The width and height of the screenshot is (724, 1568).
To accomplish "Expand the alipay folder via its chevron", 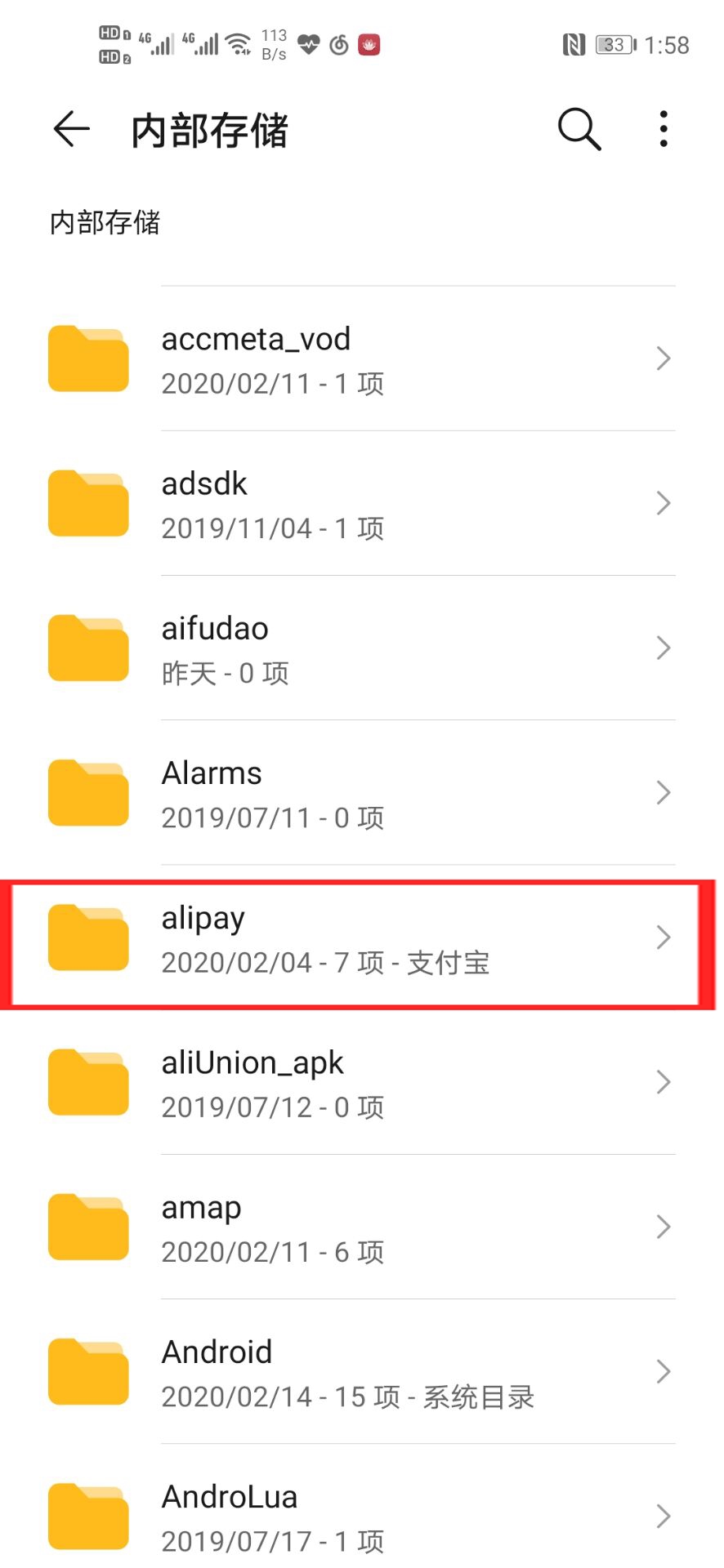I will (664, 938).
